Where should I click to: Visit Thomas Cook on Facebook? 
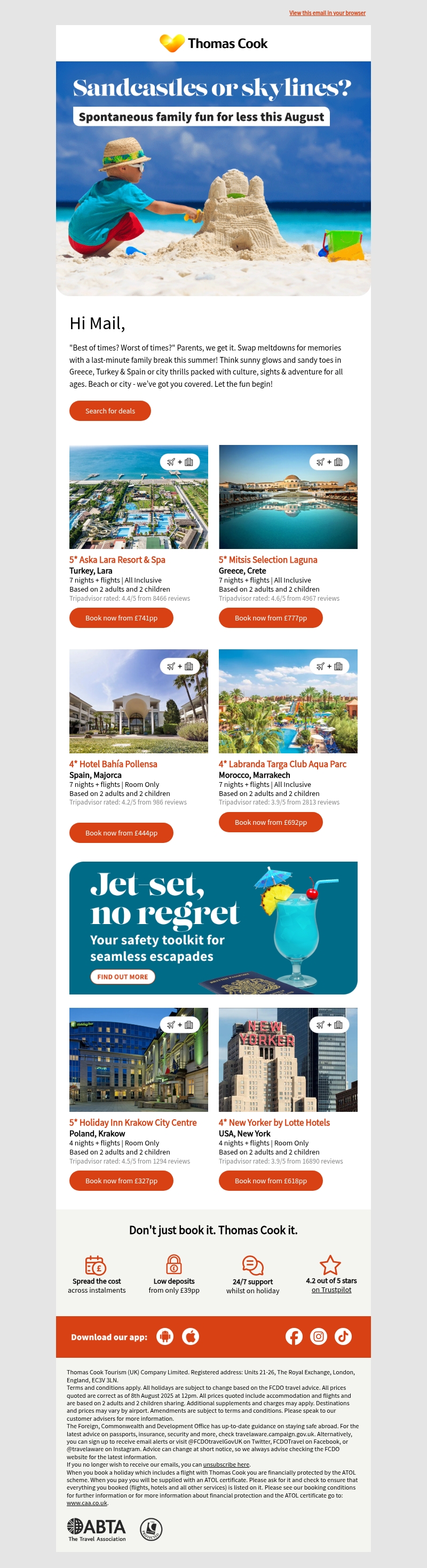(294, 1336)
